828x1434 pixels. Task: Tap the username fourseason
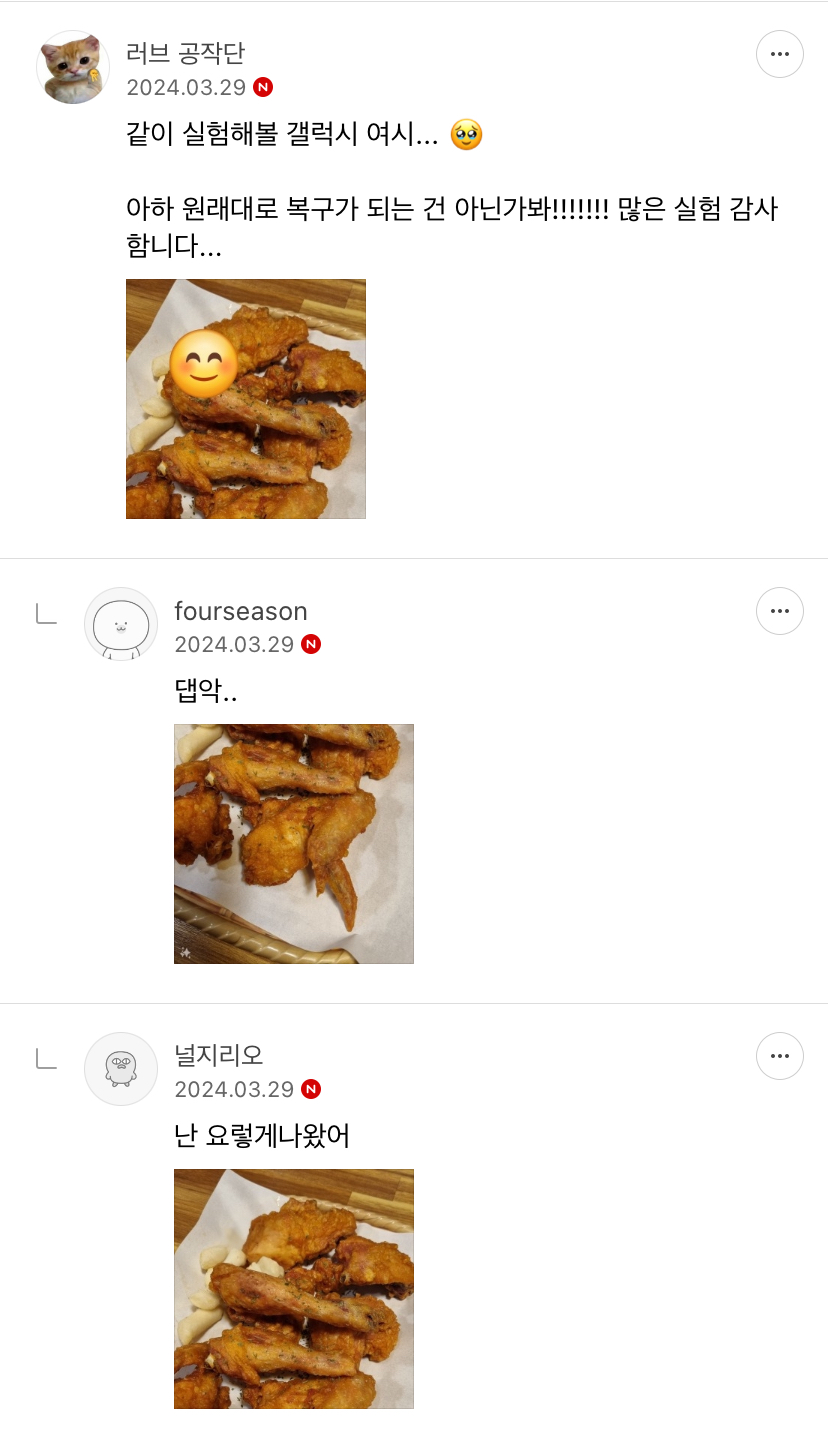tap(241, 611)
